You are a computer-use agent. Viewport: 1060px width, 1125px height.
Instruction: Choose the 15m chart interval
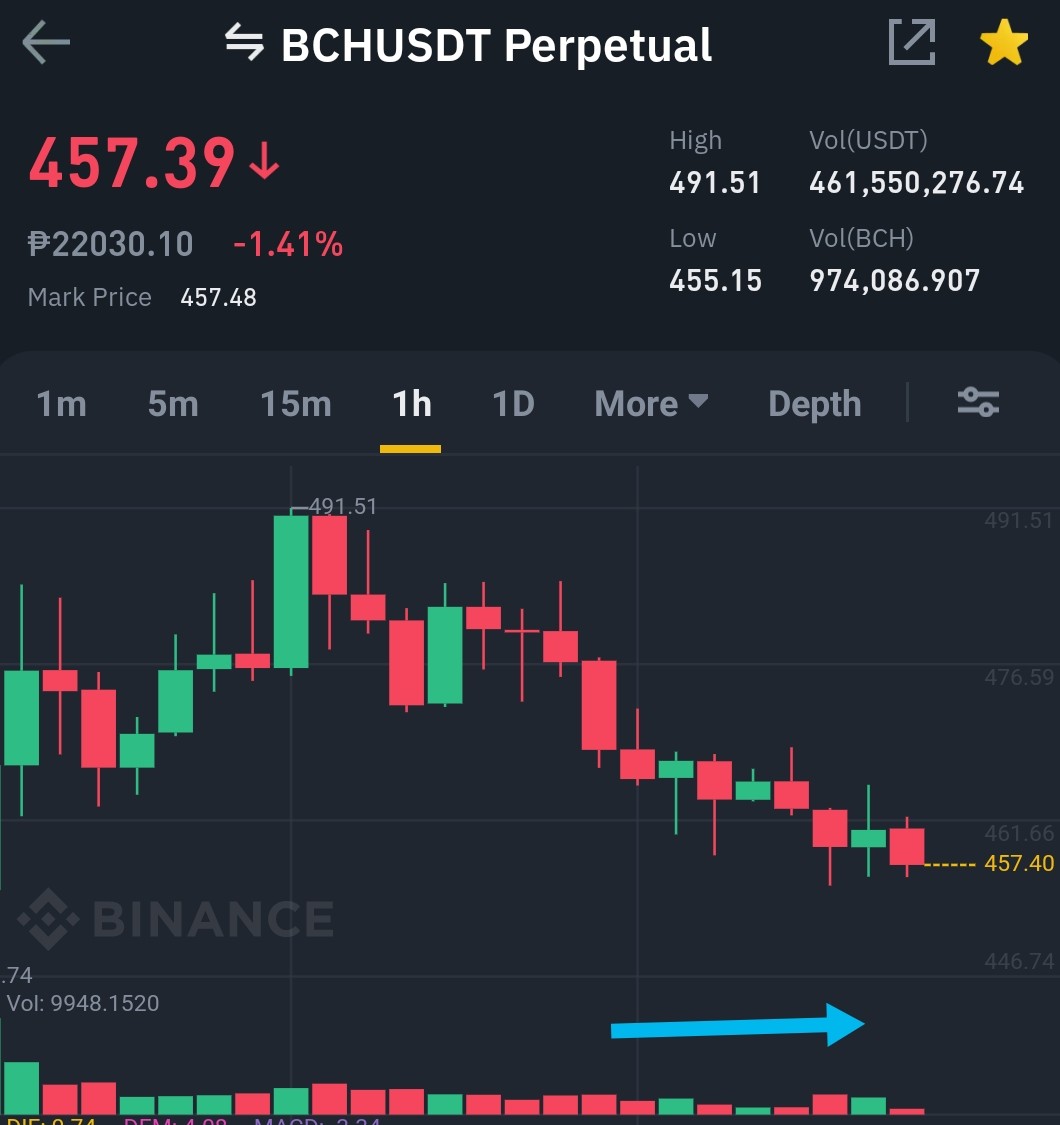click(x=296, y=403)
